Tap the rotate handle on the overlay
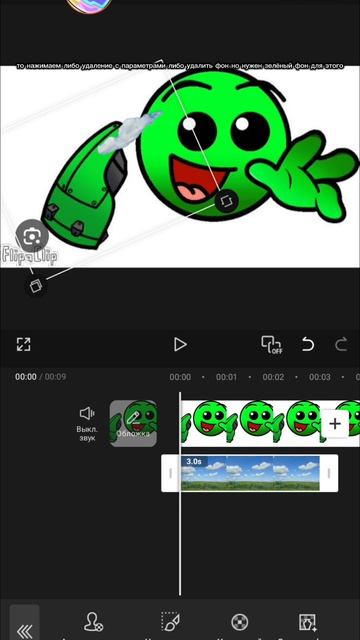 tap(225, 201)
